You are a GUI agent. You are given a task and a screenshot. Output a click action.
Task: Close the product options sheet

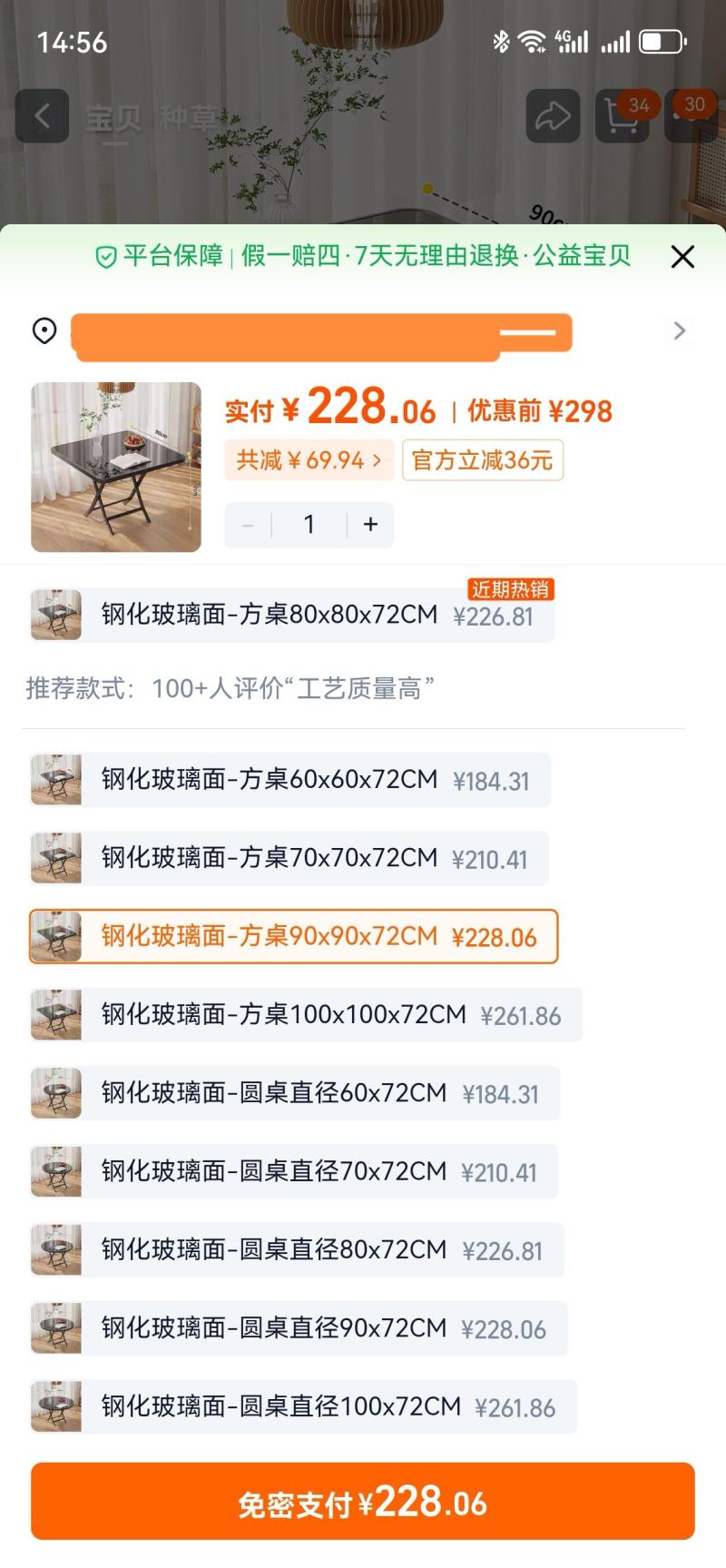click(x=682, y=257)
